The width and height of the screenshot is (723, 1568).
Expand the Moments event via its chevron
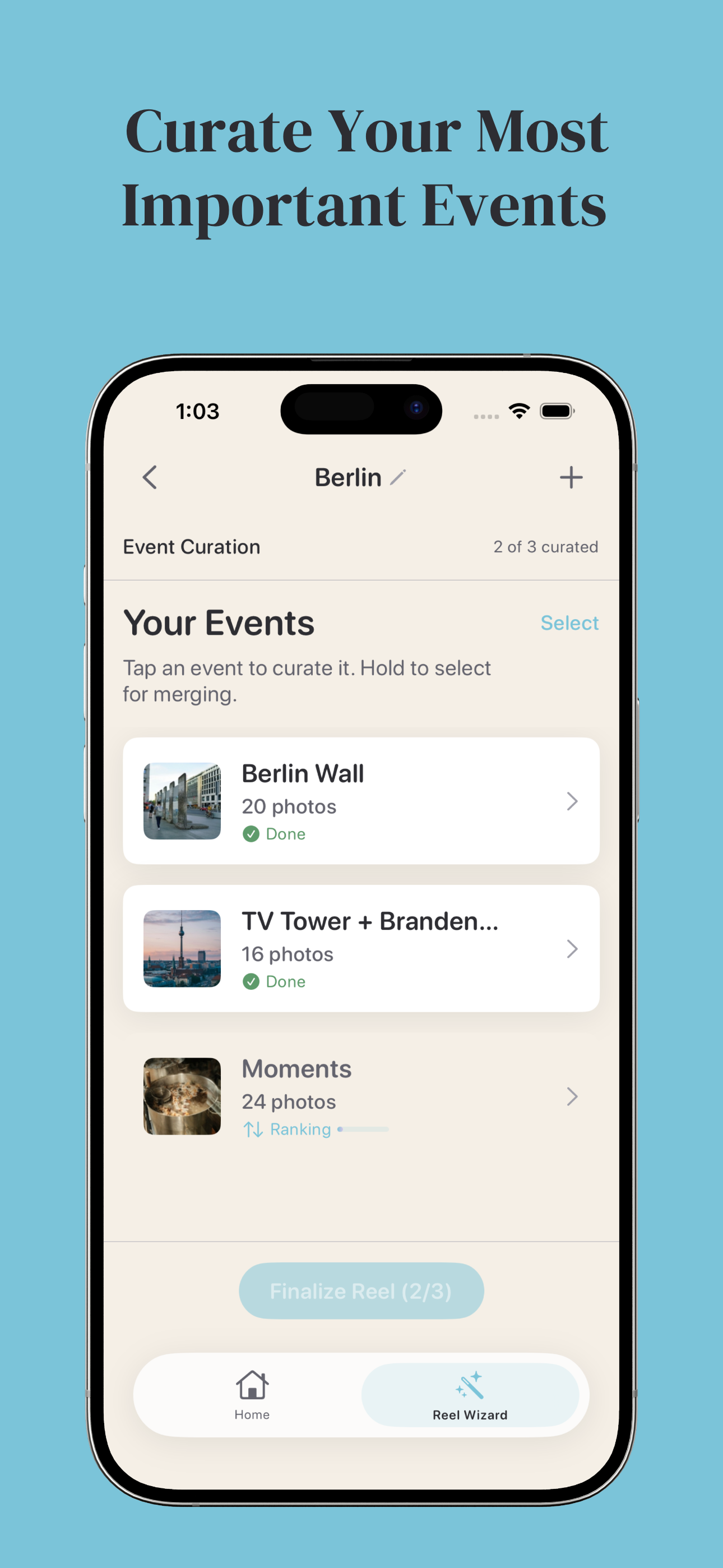coord(571,1097)
